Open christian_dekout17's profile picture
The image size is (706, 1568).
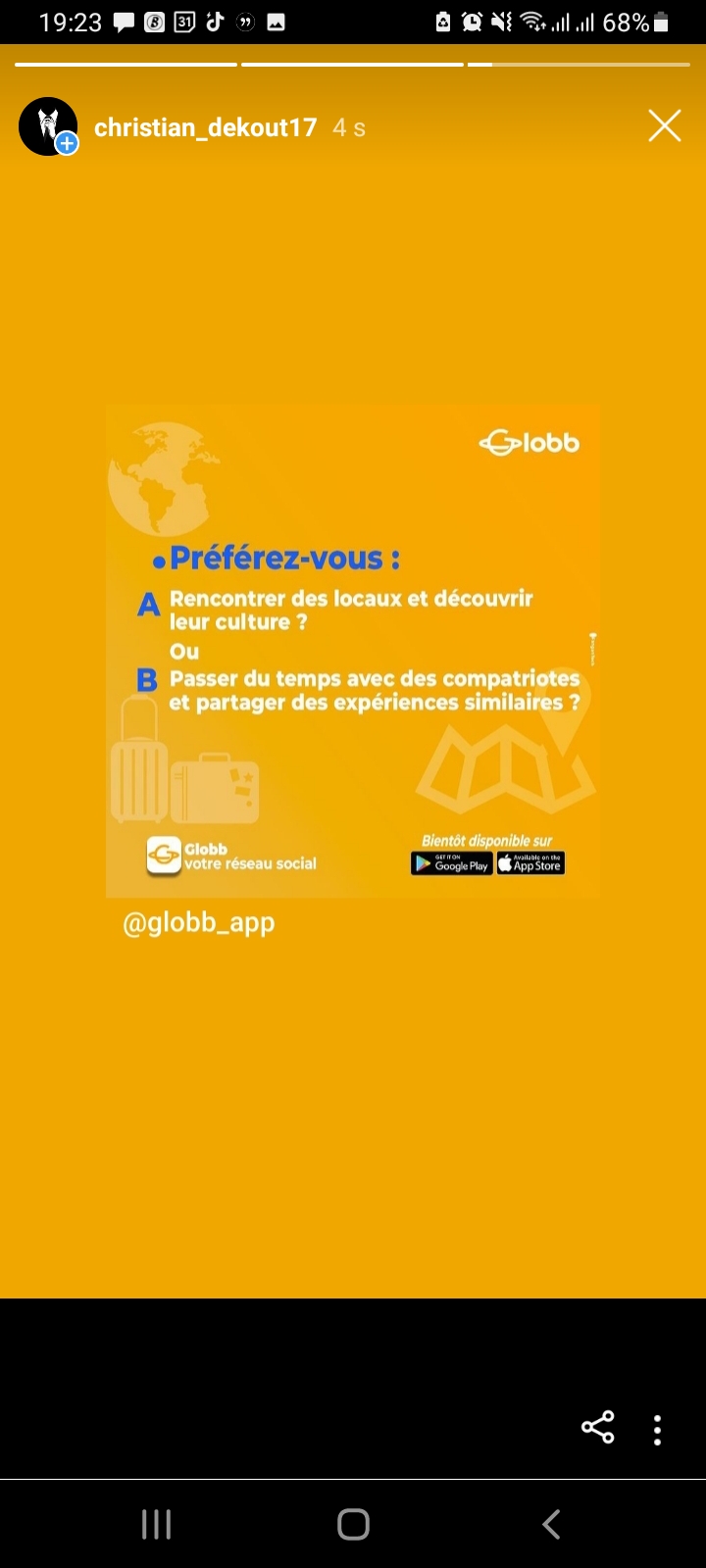click(x=48, y=126)
